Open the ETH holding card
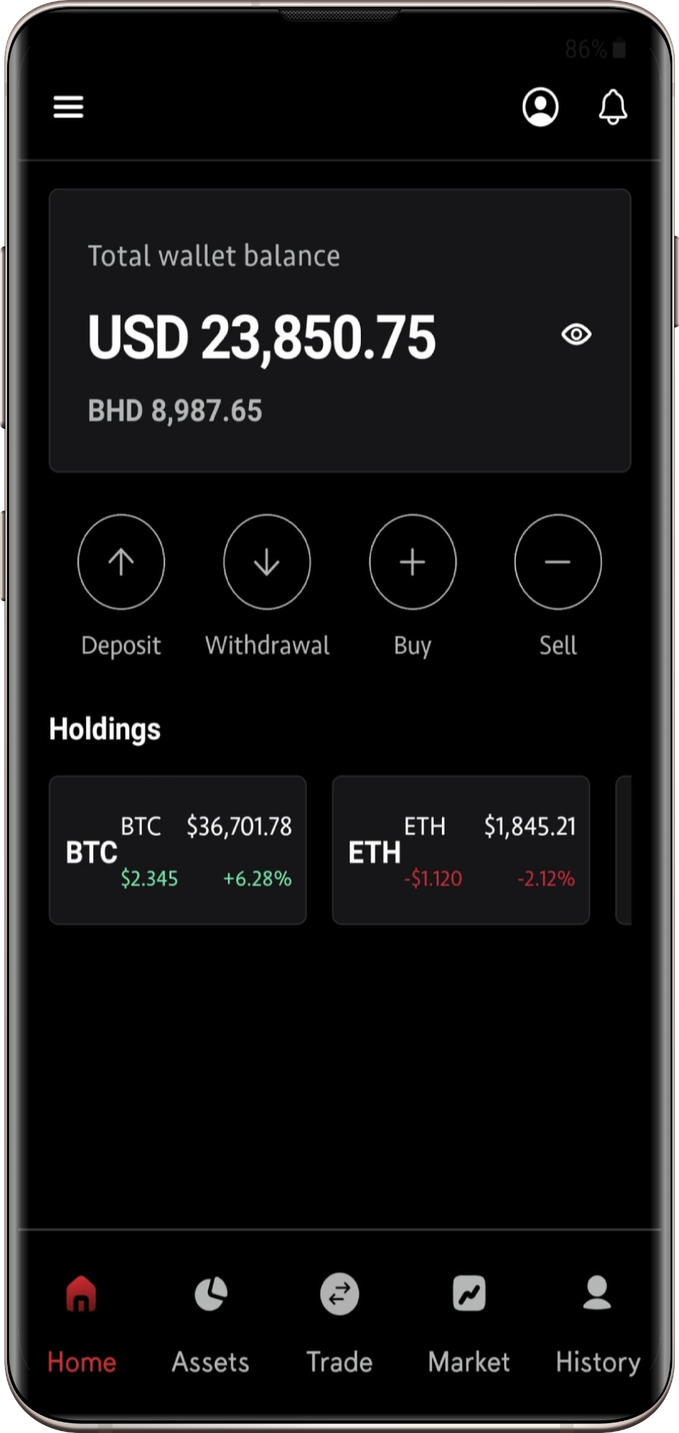 (461, 850)
